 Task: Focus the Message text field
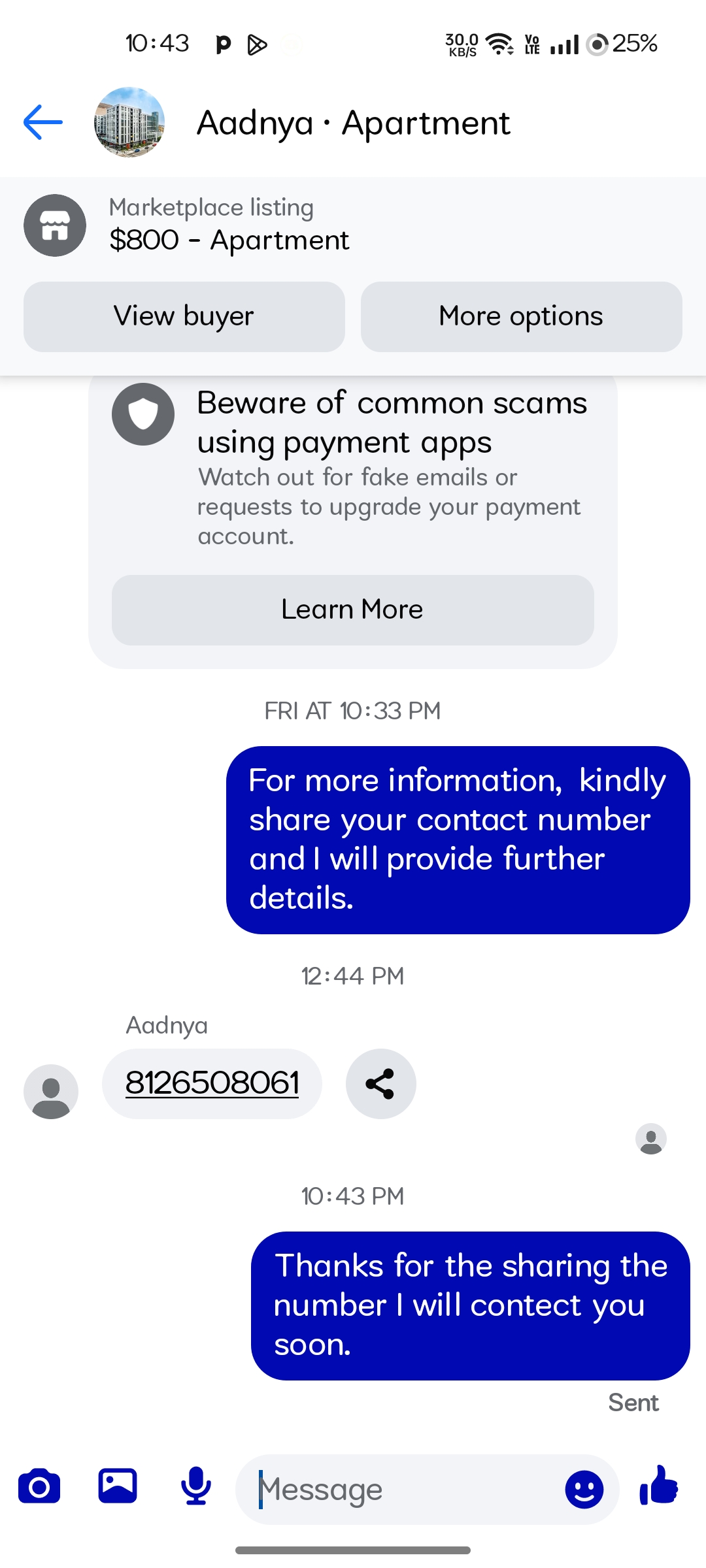(x=399, y=1489)
